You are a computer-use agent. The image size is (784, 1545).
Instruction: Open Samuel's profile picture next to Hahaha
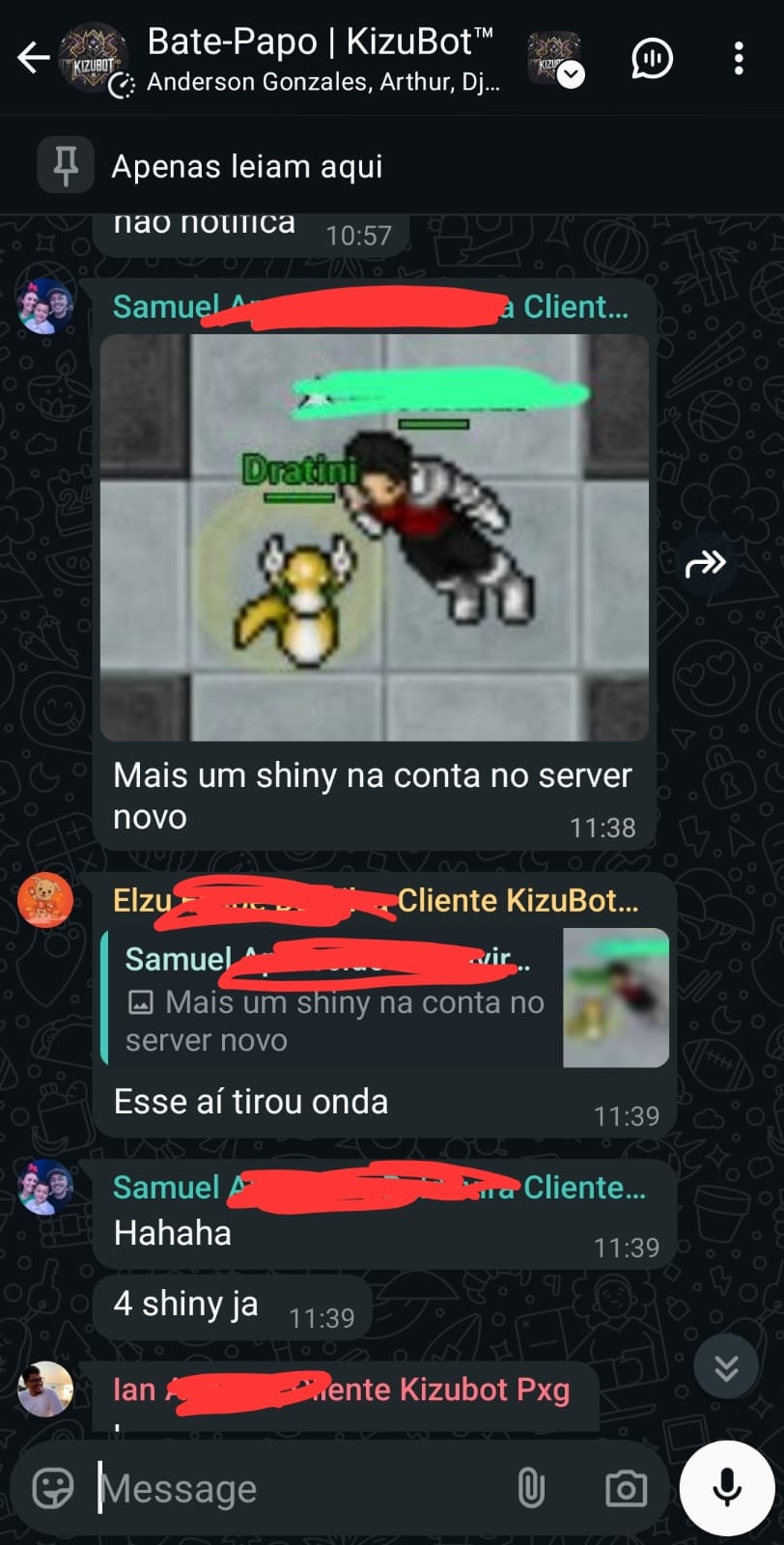pos(45,1188)
